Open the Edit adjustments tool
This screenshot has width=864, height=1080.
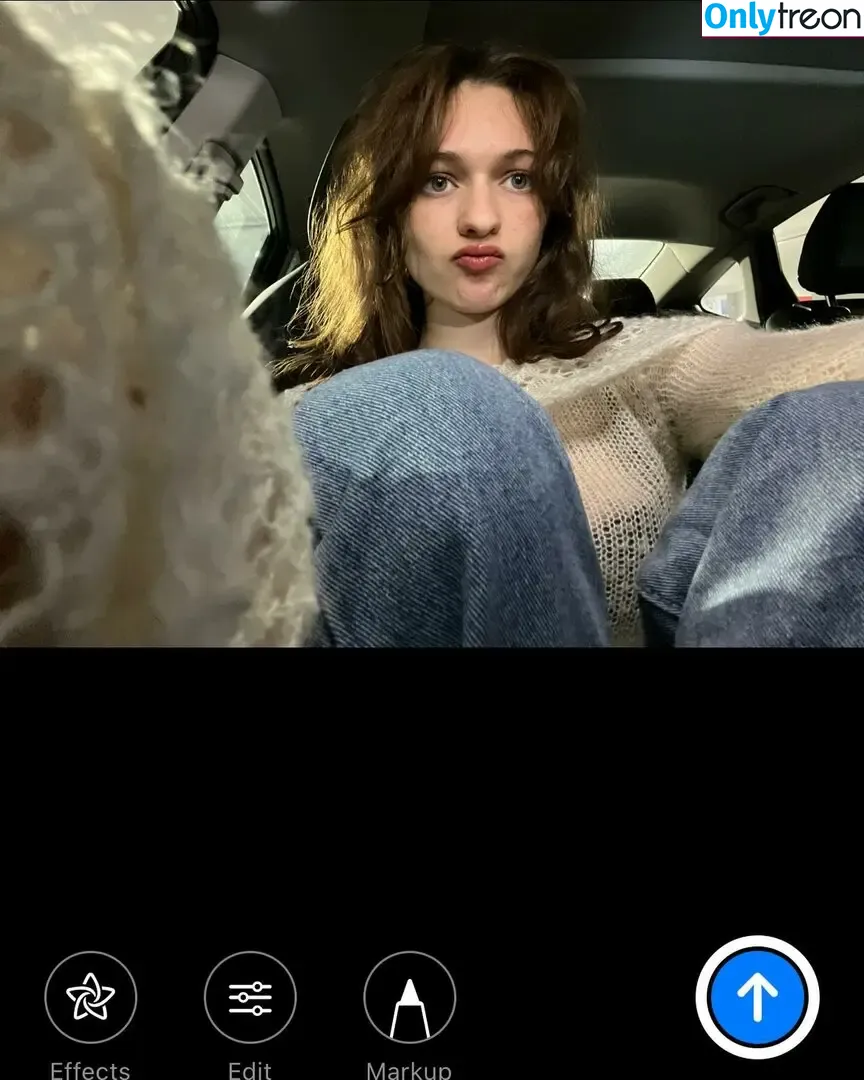(250, 997)
